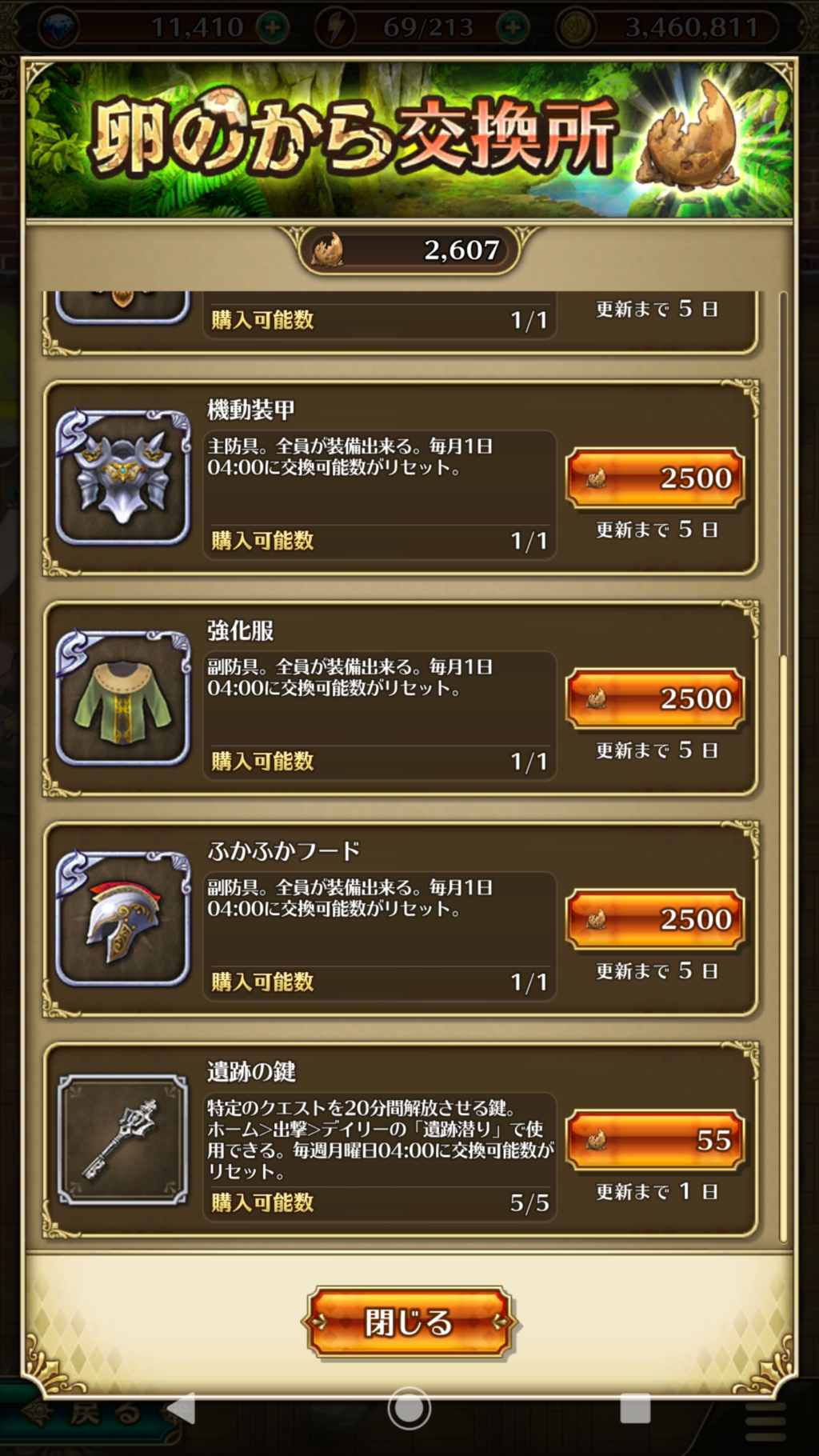
Task: Buy 強化服 for 2500 shells
Action: [655, 698]
